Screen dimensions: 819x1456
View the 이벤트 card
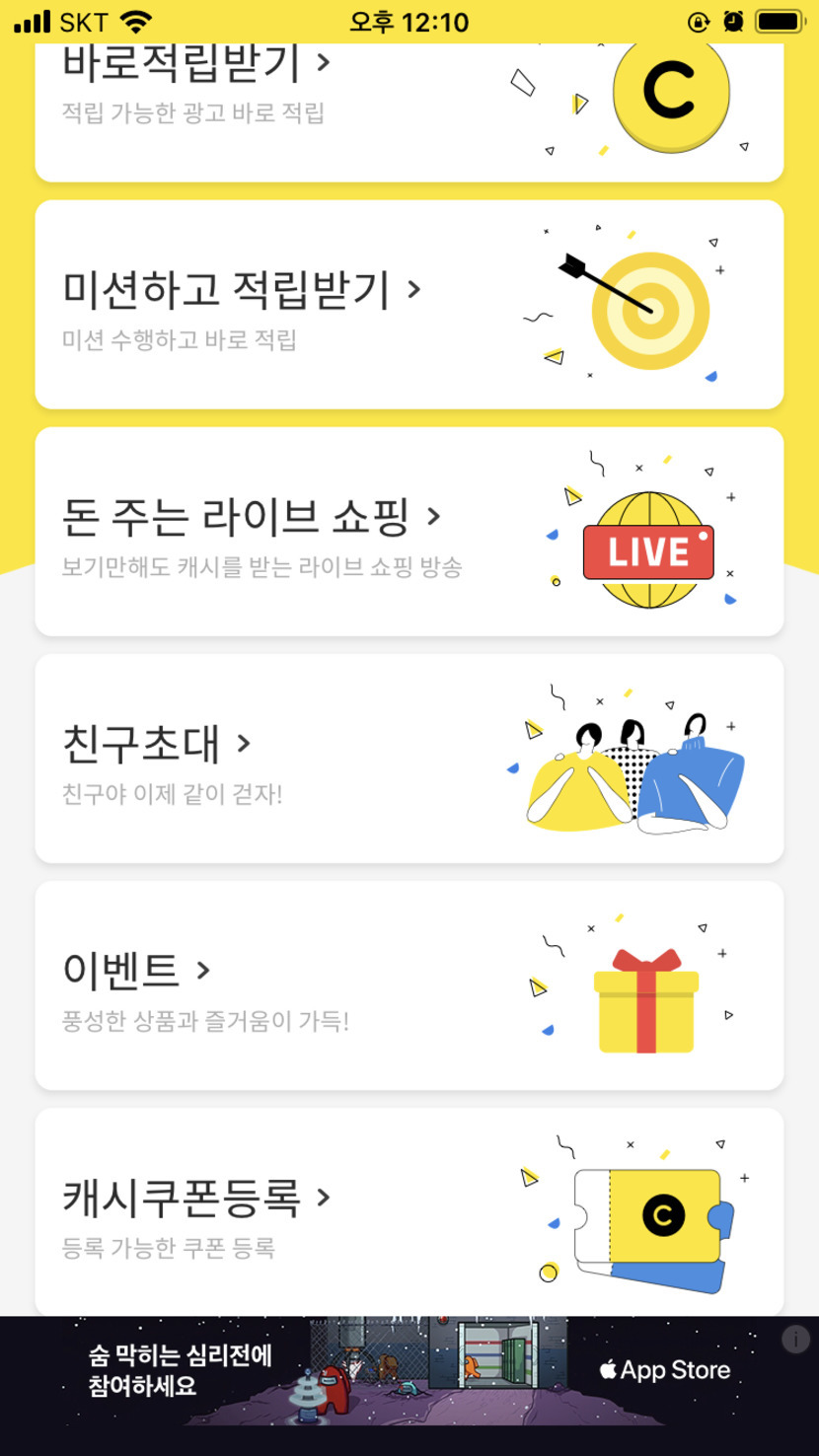(x=409, y=985)
